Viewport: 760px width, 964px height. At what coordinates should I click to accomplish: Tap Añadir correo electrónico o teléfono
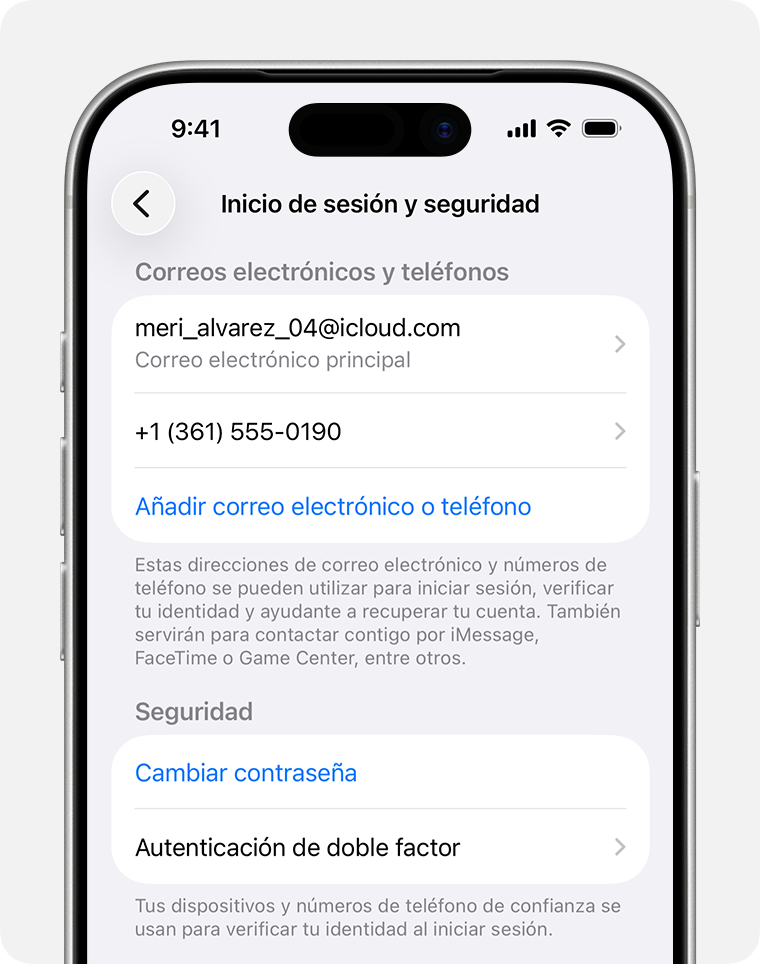click(x=333, y=506)
